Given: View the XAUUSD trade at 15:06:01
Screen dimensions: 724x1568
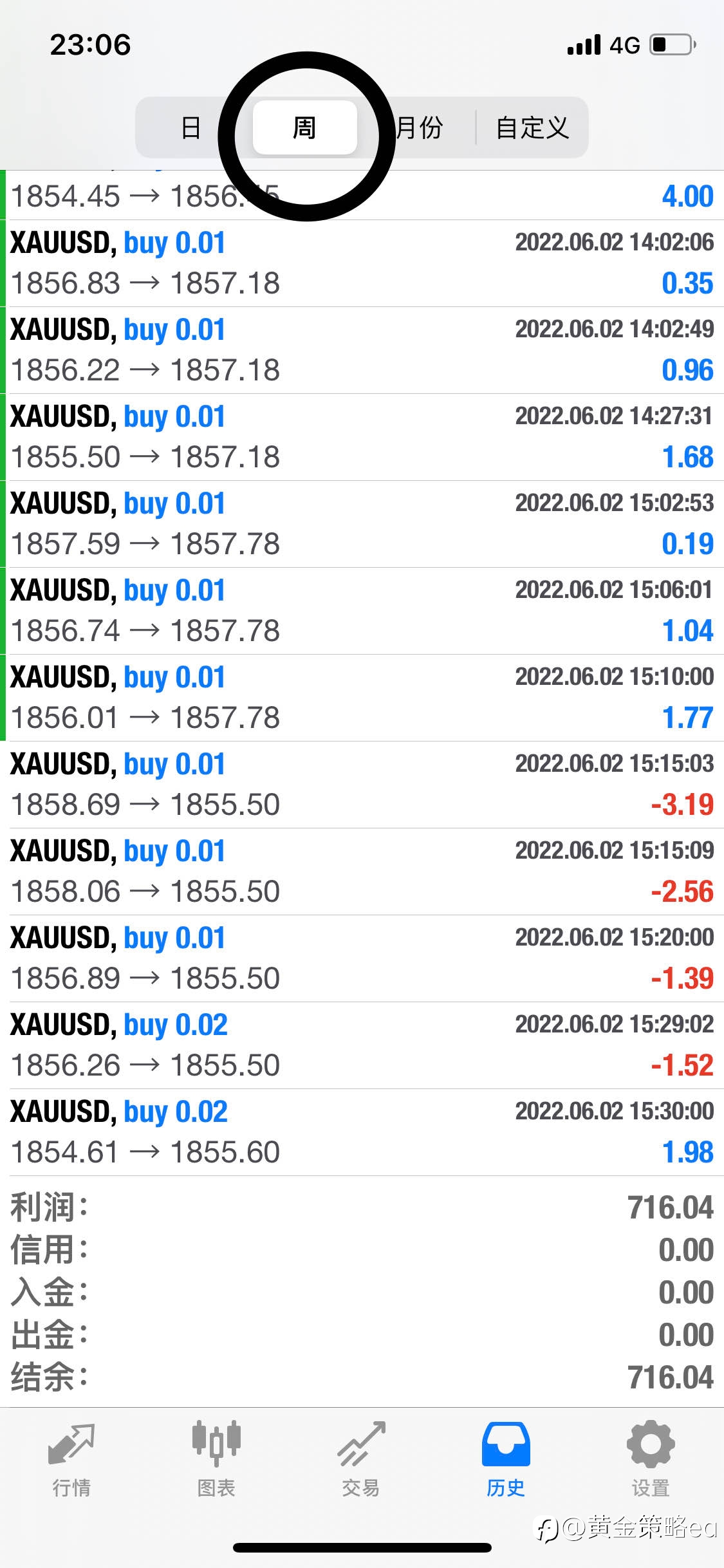Looking at the screenshot, I should pyautogui.click(x=362, y=611).
